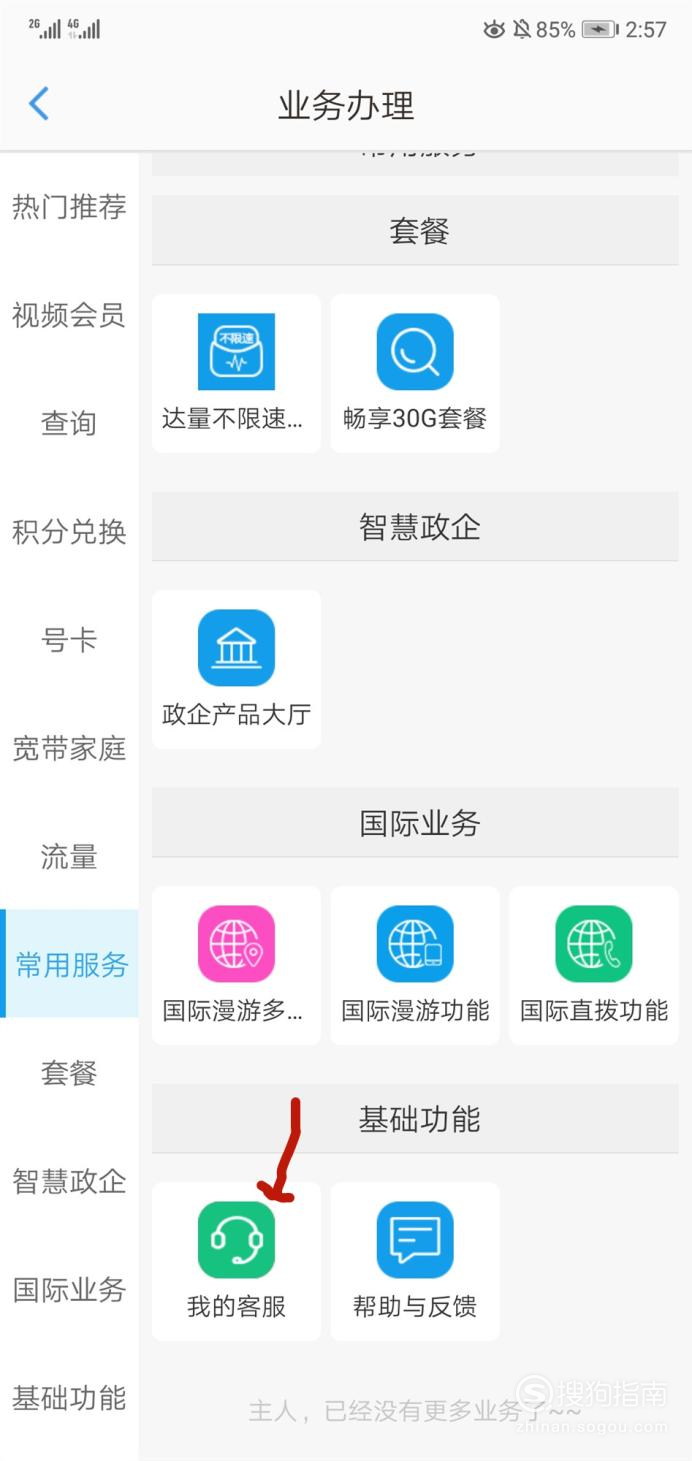Image resolution: width=692 pixels, height=1461 pixels.
Task: Tap 基础功能 in the sidebar
Action: click(69, 1397)
